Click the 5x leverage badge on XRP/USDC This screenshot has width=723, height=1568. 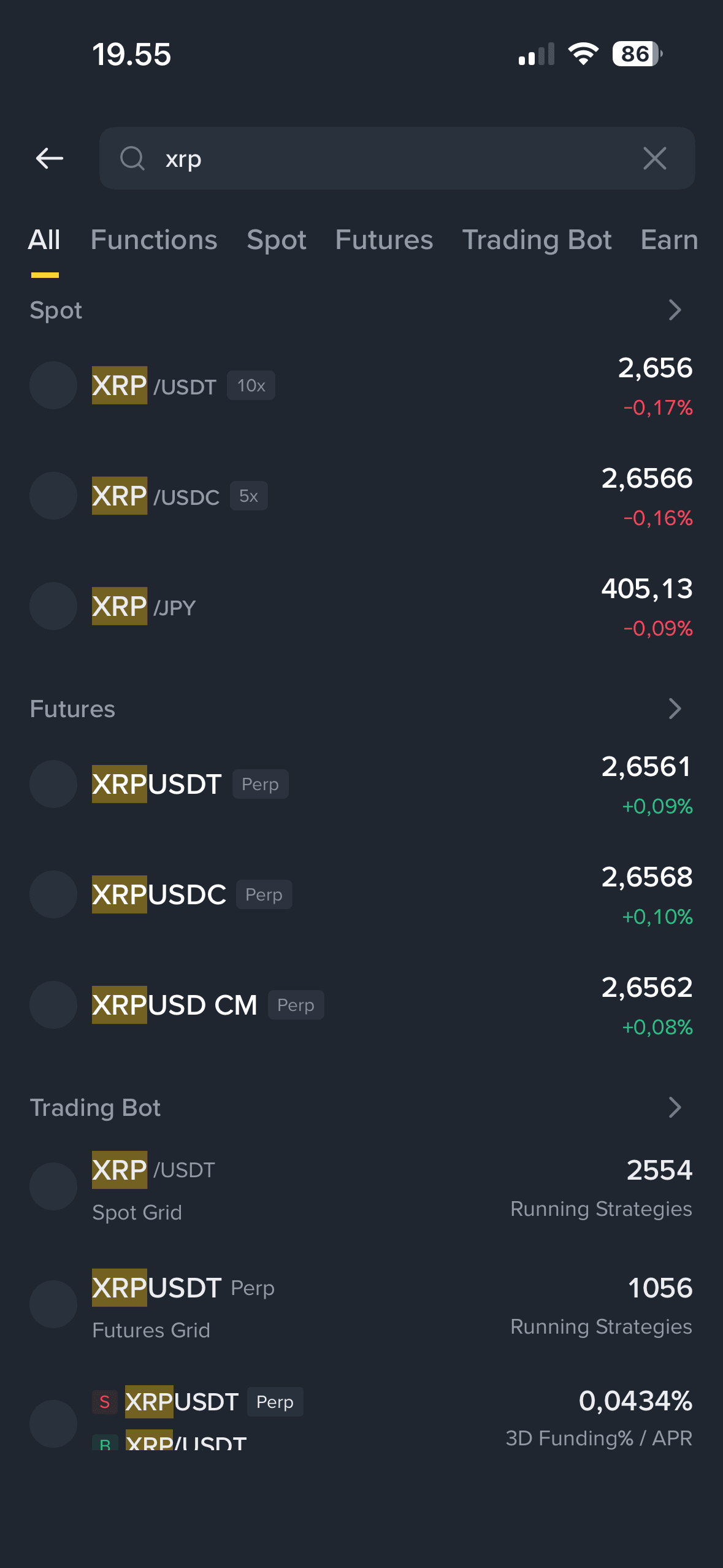248,496
